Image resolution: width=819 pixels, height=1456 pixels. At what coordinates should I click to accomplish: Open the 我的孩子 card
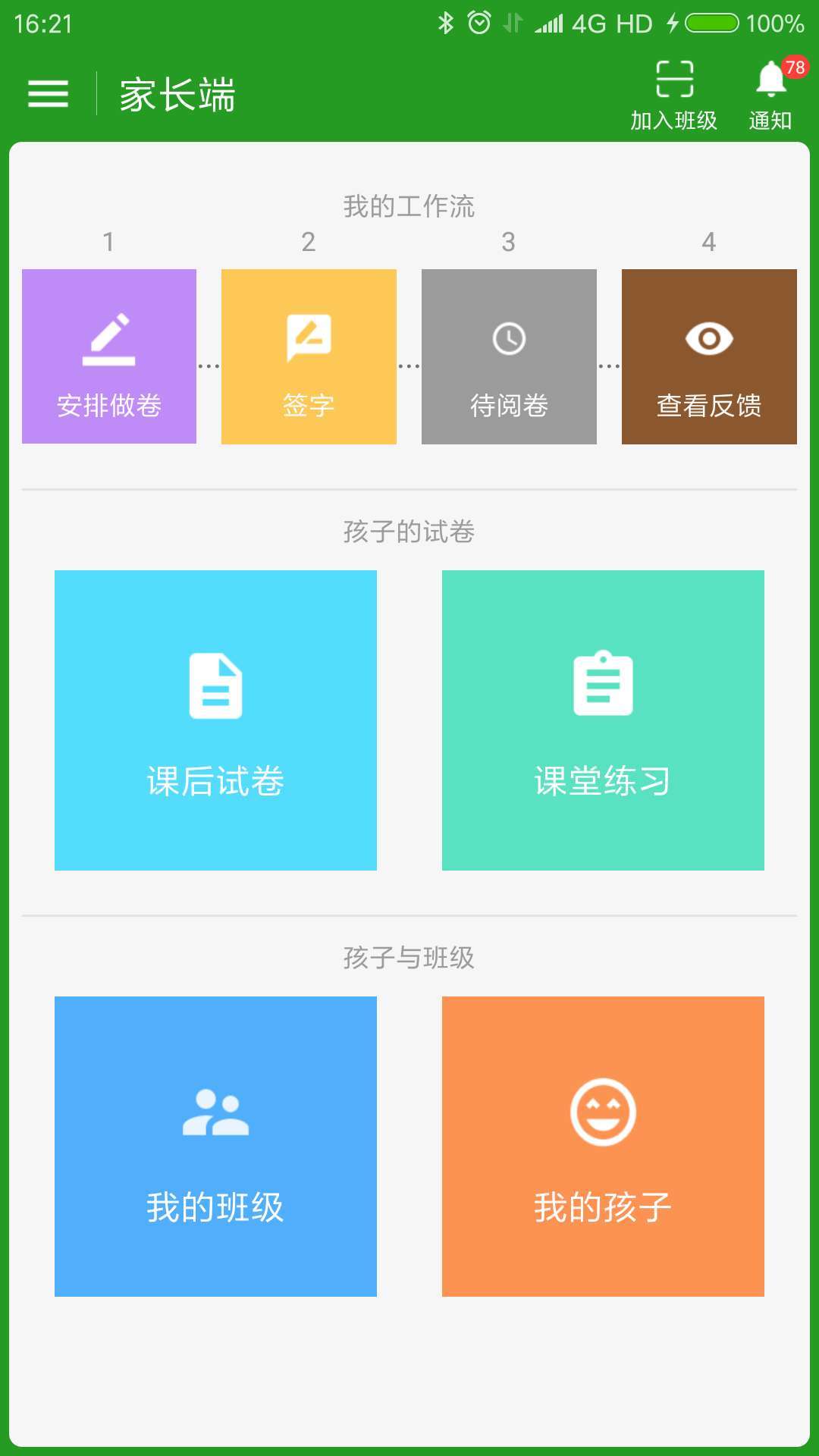pyautogui.click(x=603, y=1145)
